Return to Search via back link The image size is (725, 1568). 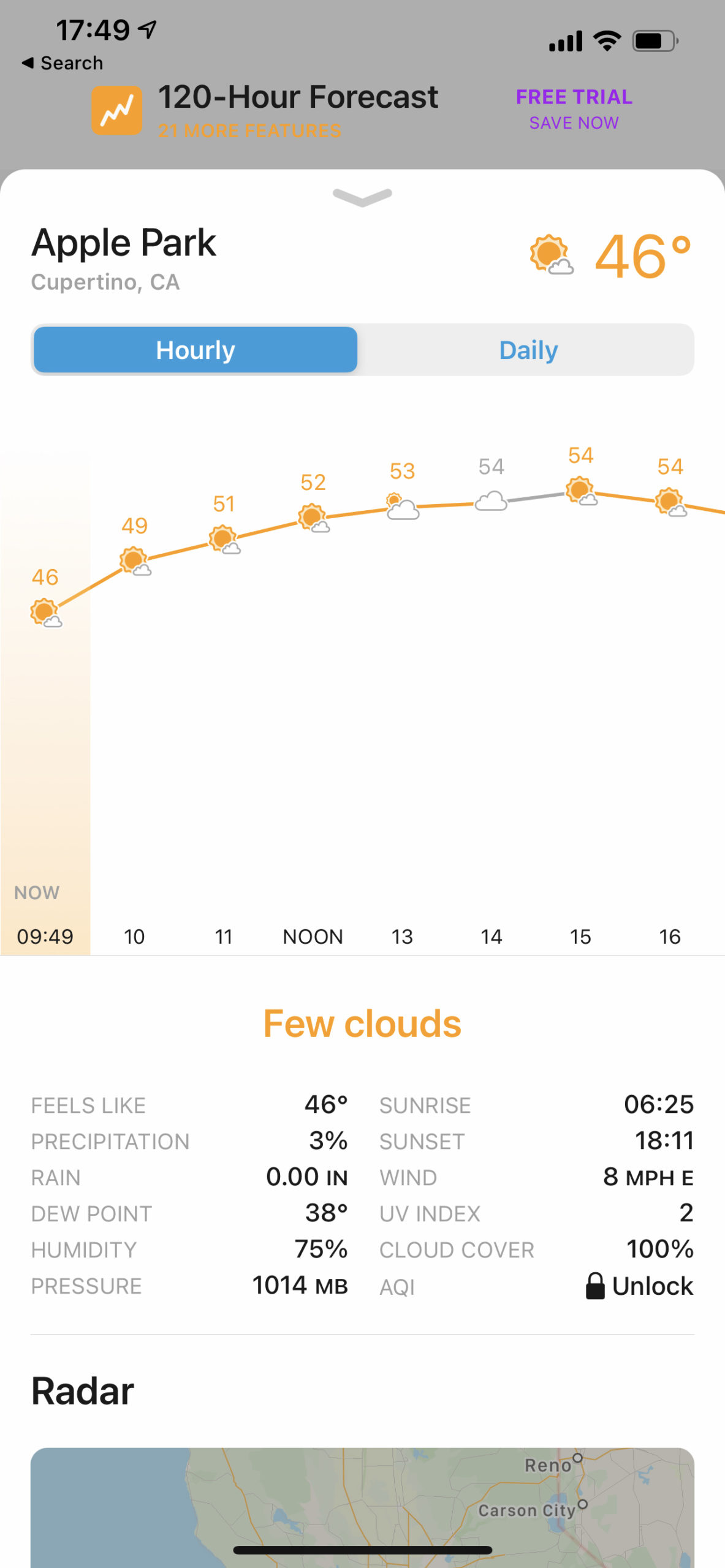[62, 63]
